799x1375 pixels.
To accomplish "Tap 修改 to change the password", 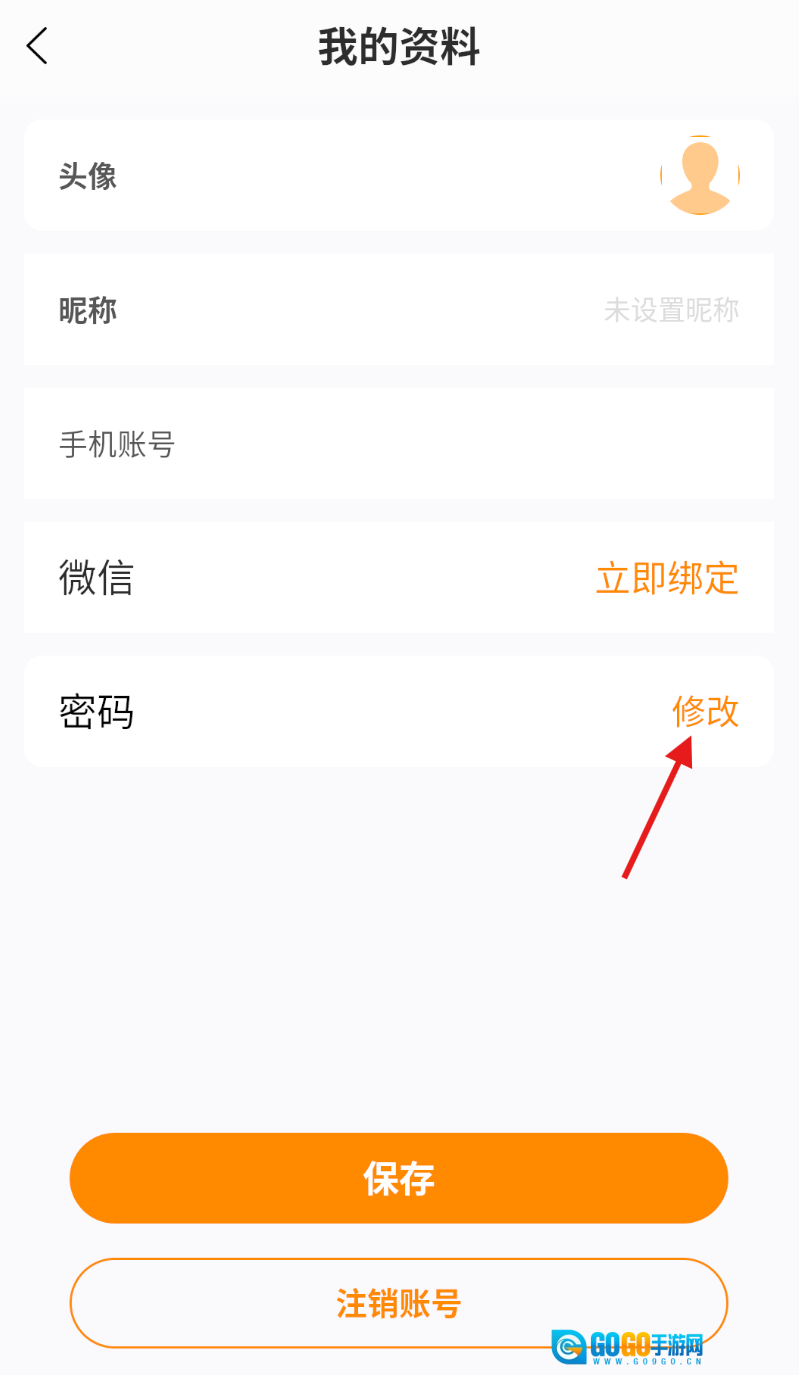I will tap(705, 712).
